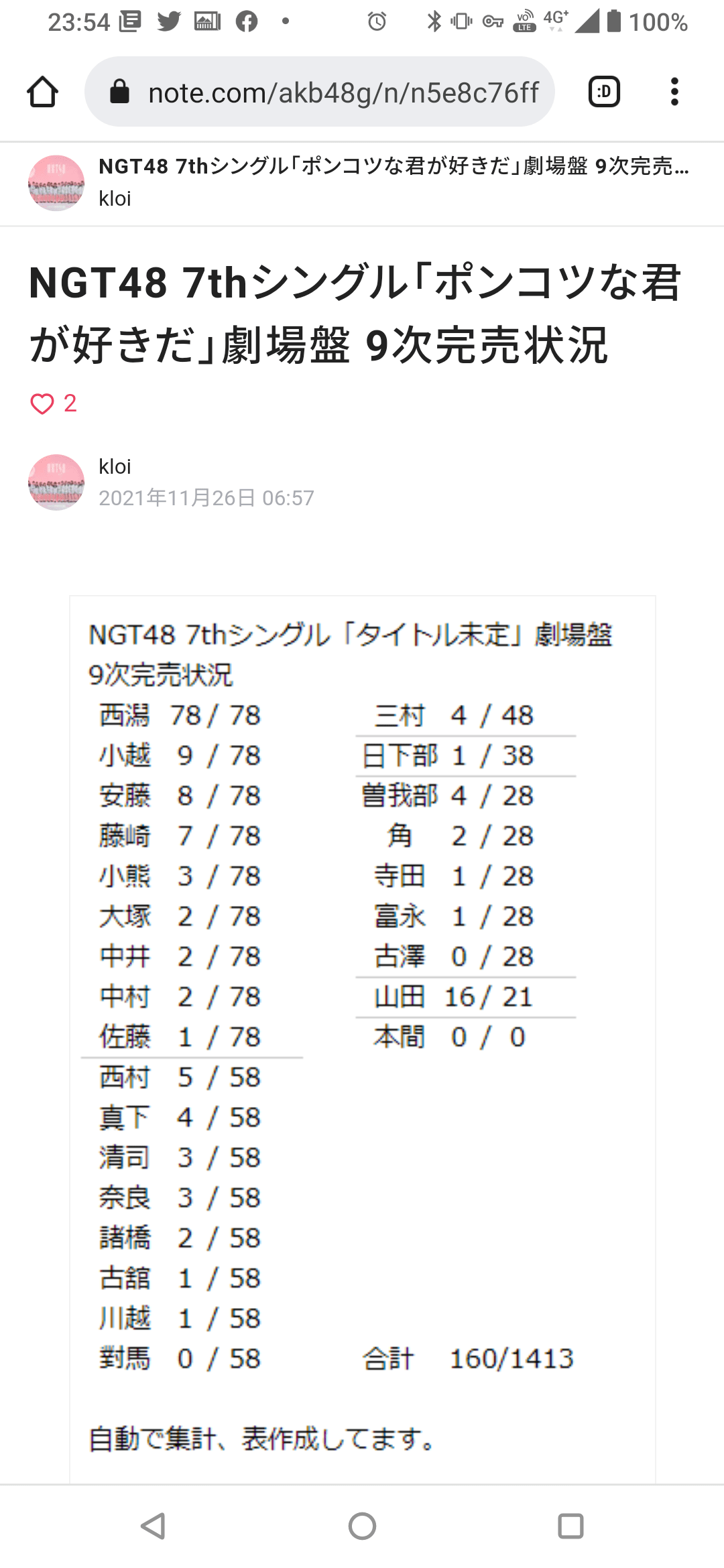Go back using the system back button
The height and width of the screenshot is (1568, 724).
154,1526
